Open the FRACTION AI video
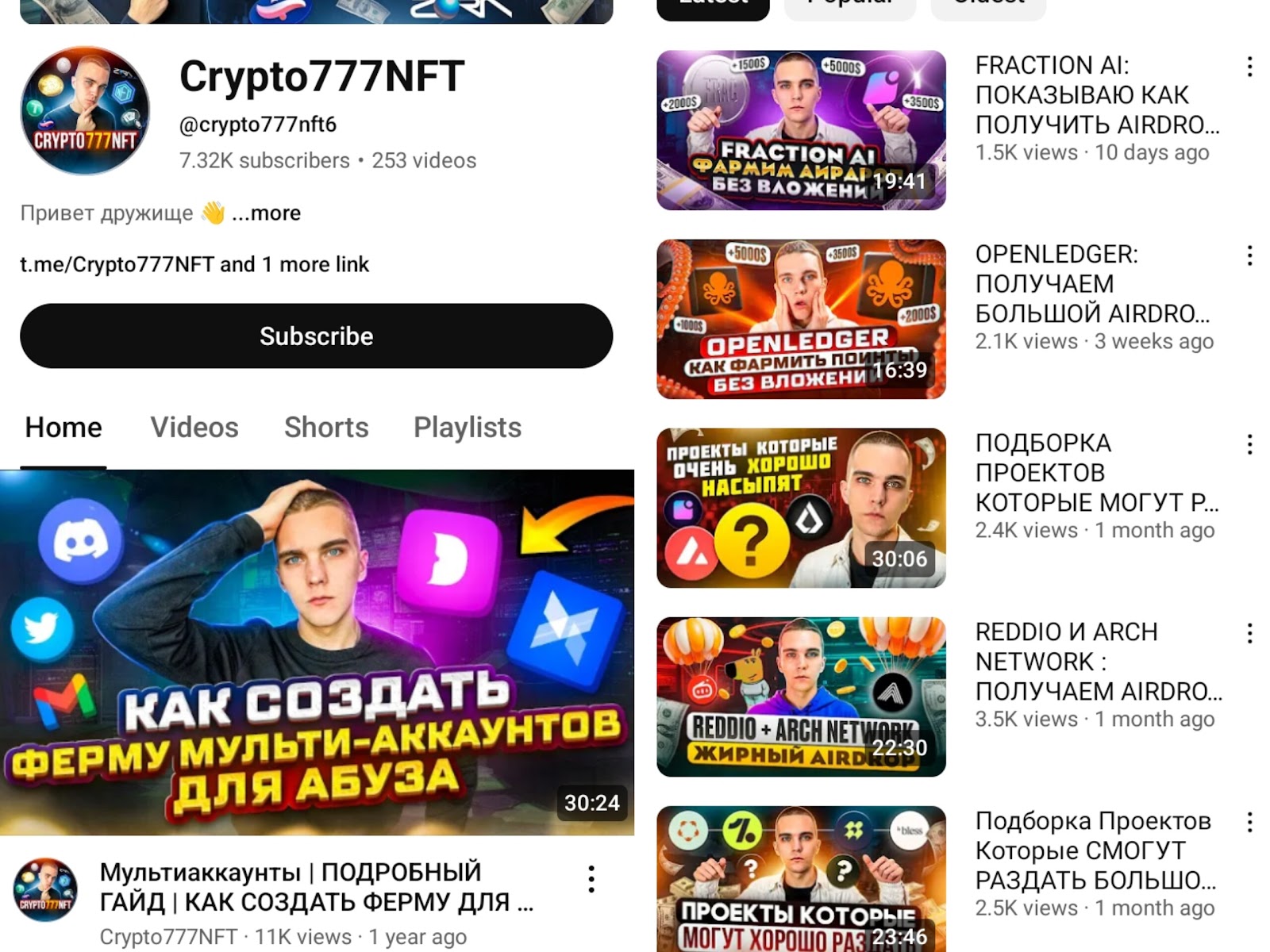The height and width of the screenshot is (952, 1270). pyautogui.click(x=801, y=130)
